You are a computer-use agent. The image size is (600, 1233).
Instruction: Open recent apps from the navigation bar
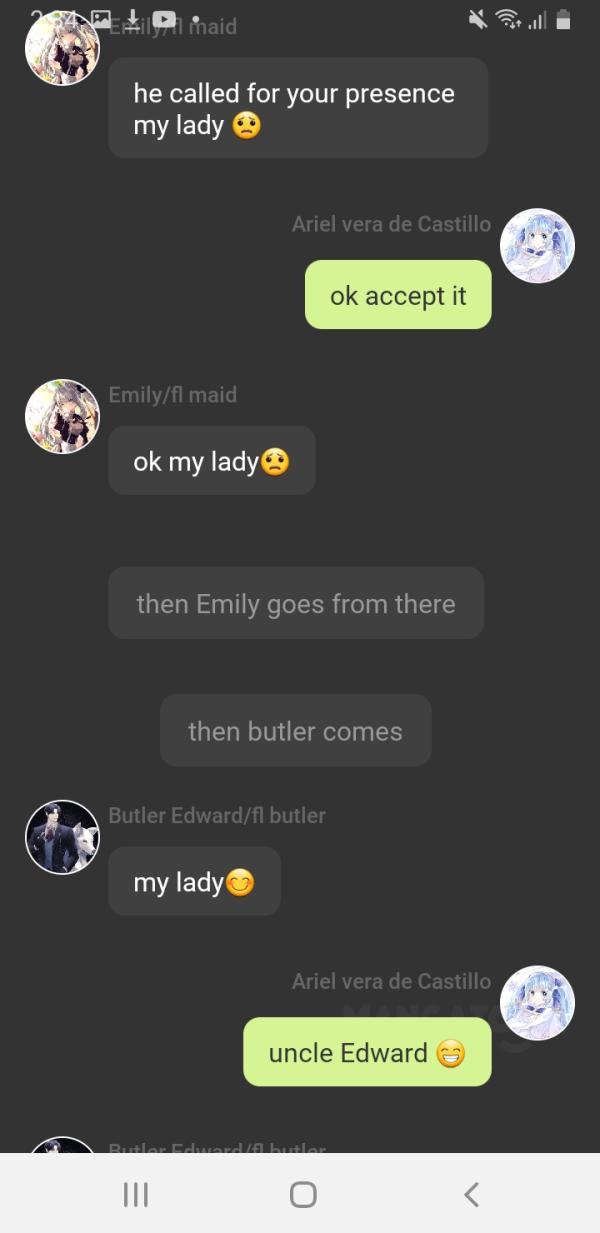pyautogui.click(x=135, y=1194)
